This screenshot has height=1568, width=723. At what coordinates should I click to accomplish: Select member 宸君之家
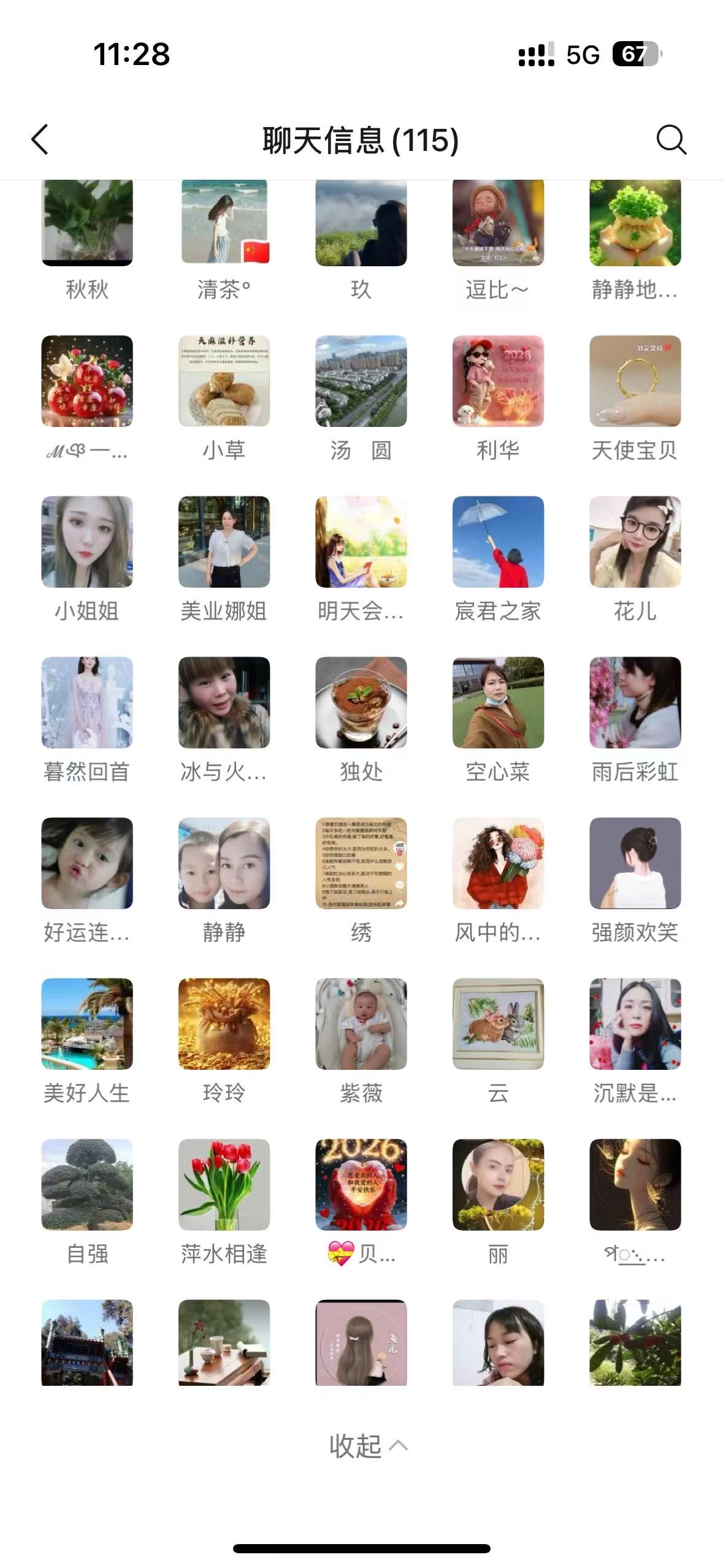point(498,542)
